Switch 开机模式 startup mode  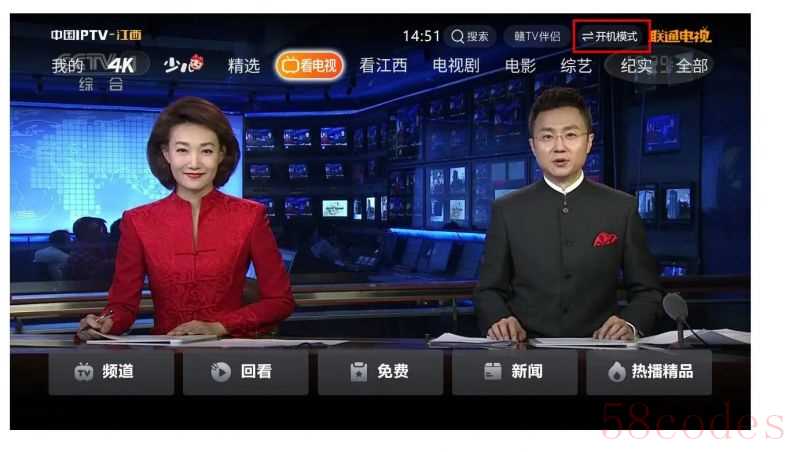click(610, 36)
